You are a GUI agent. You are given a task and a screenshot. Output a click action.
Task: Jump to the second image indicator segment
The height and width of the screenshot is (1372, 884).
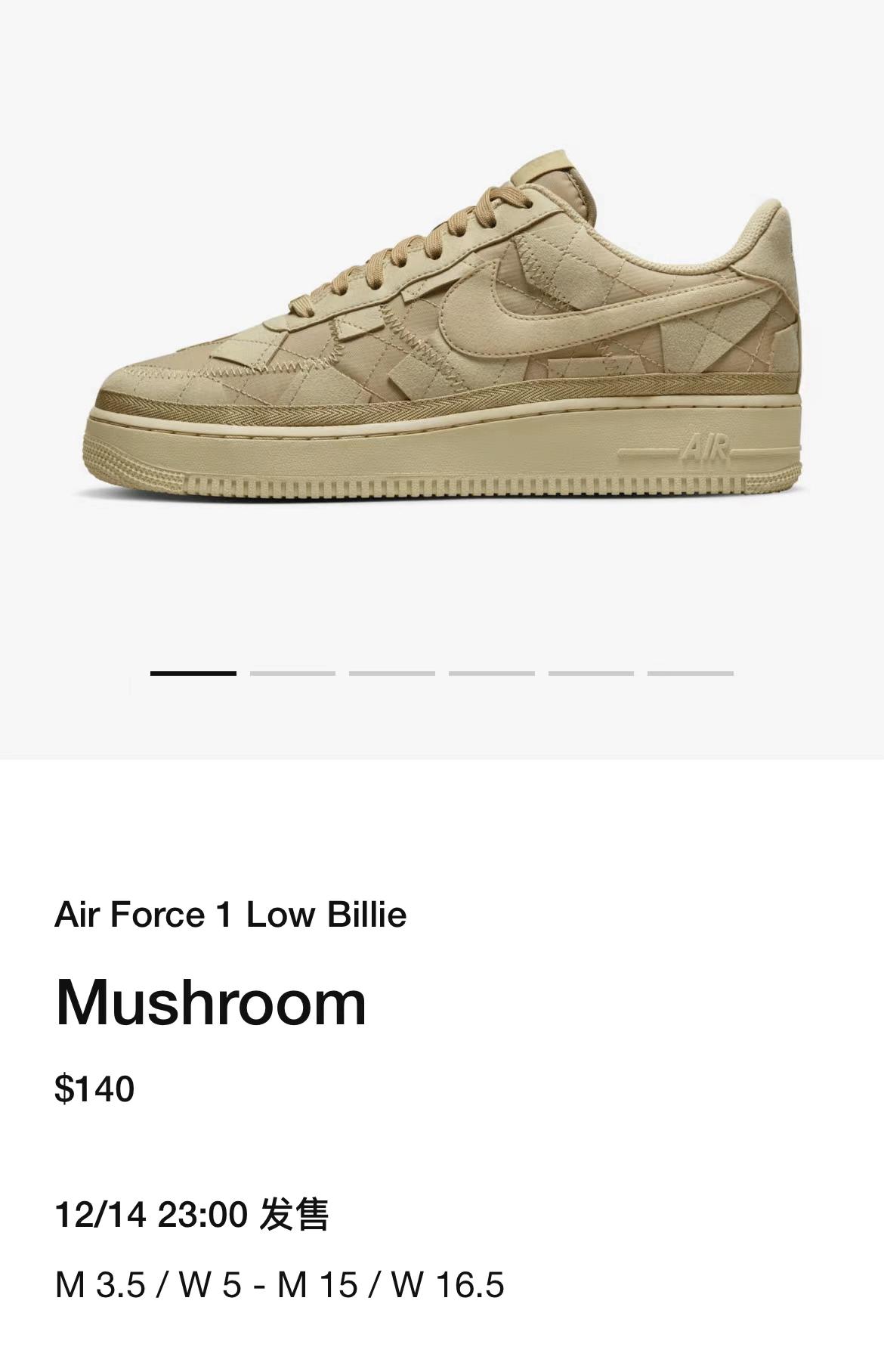[x=292, y=673]
